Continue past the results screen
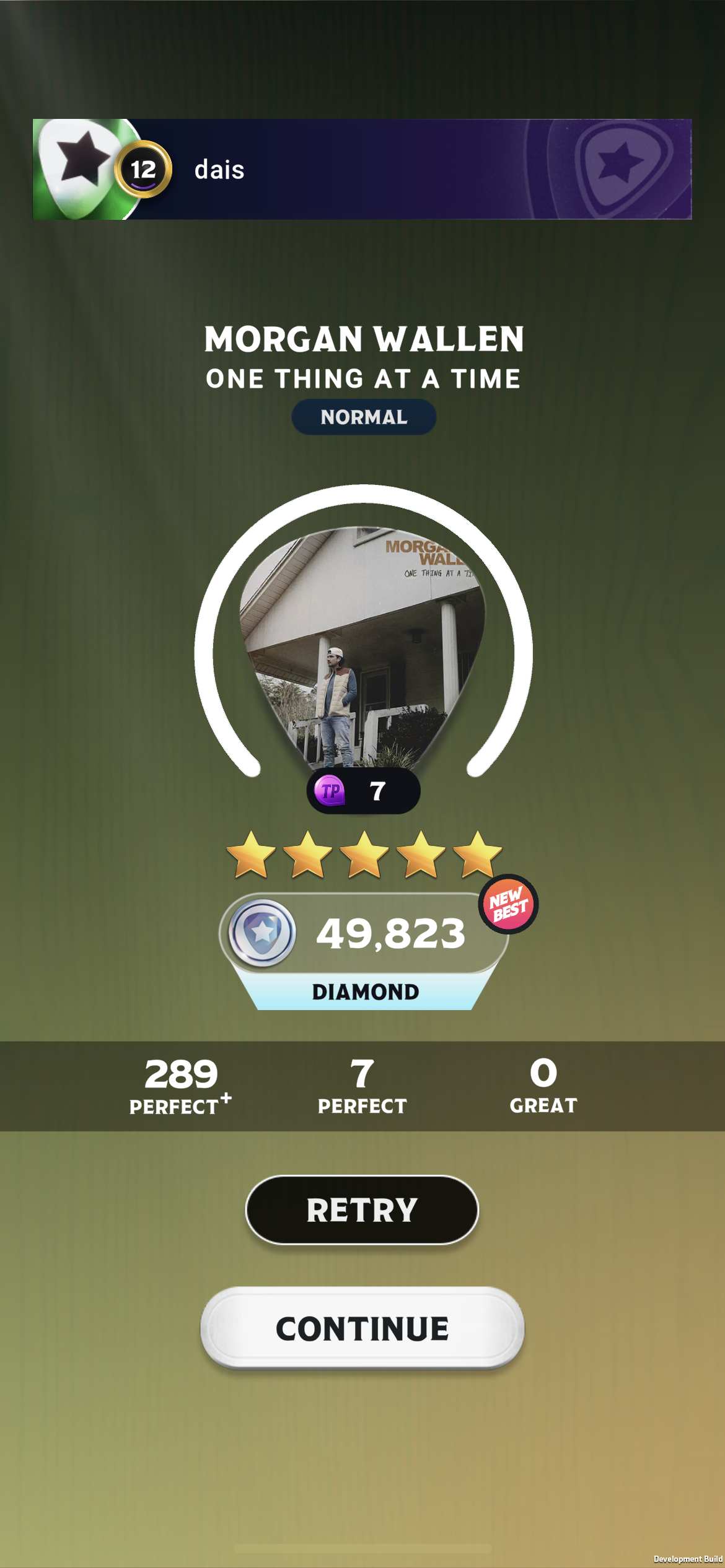Image resolution: width=725 pixels, height=1568 pixels. pyautogui.click(x=362, y=1328)
